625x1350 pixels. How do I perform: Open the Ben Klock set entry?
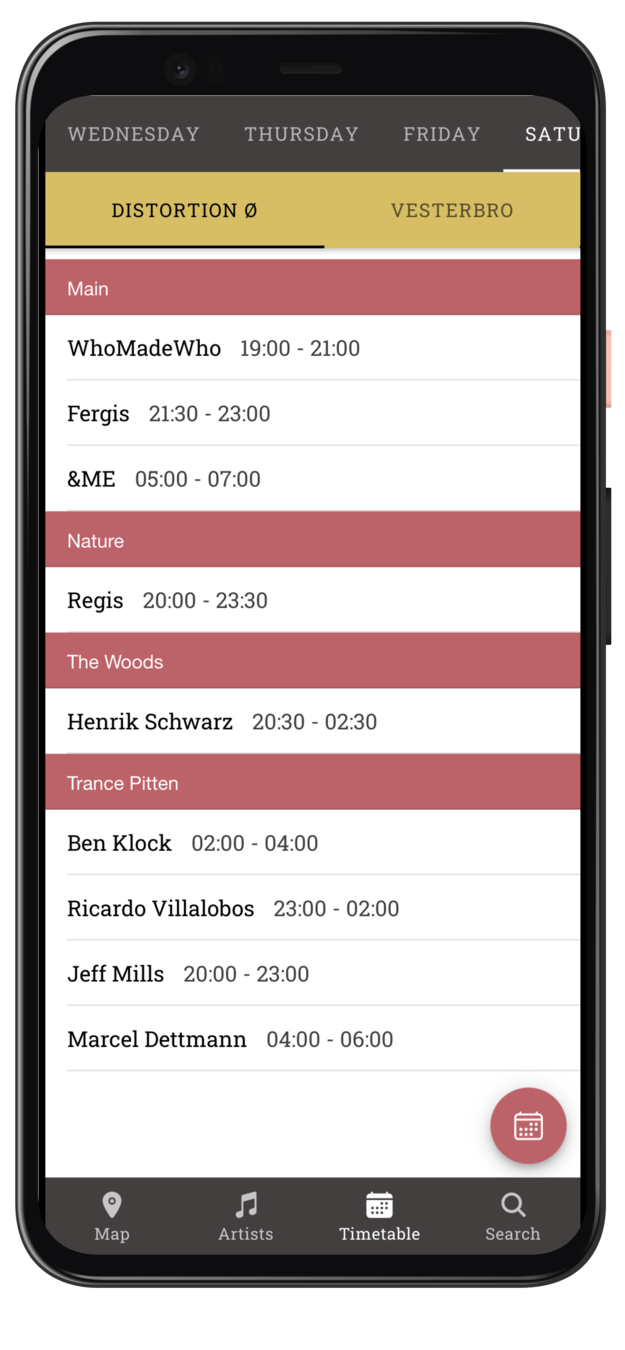[x=313, y=843]
